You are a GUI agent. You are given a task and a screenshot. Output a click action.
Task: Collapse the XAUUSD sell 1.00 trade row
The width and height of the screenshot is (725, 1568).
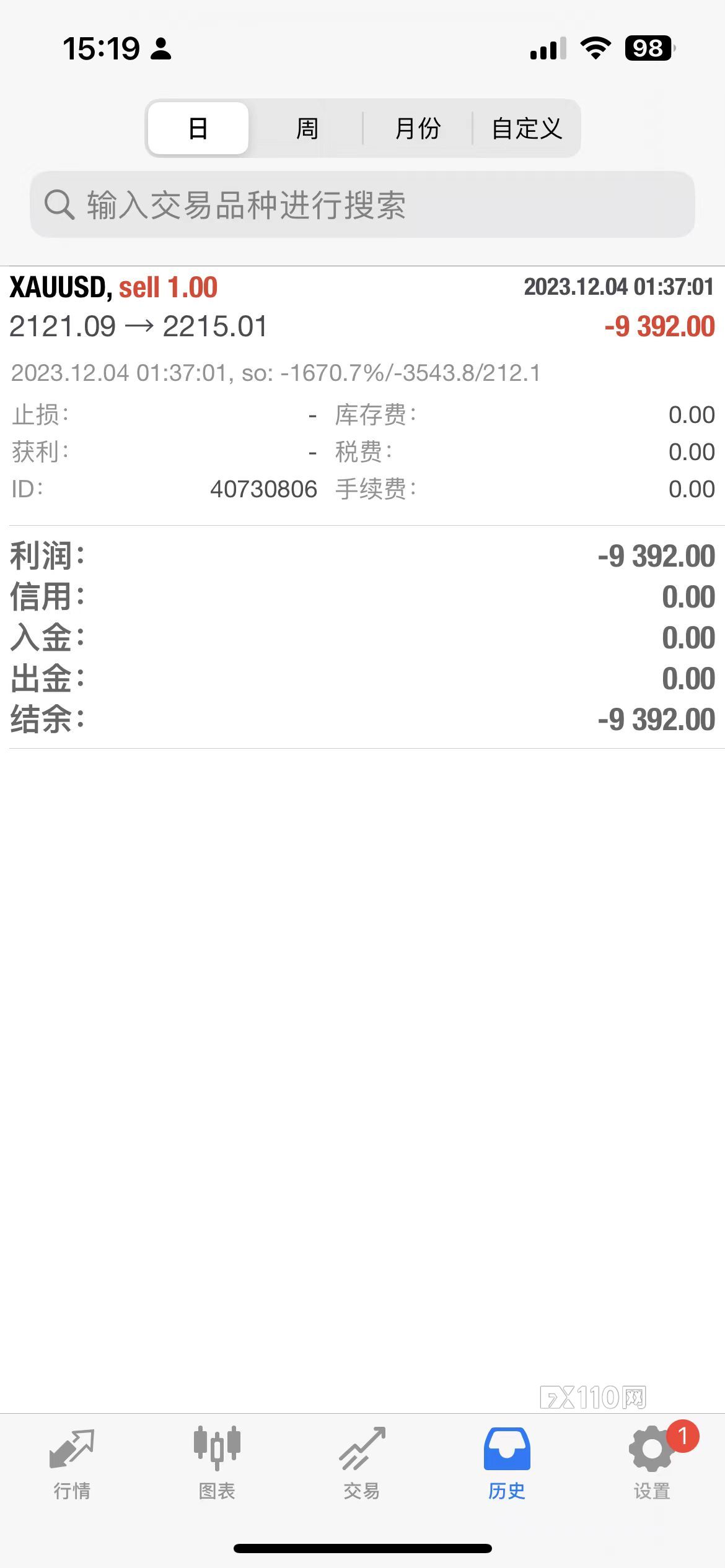point(362,307)
